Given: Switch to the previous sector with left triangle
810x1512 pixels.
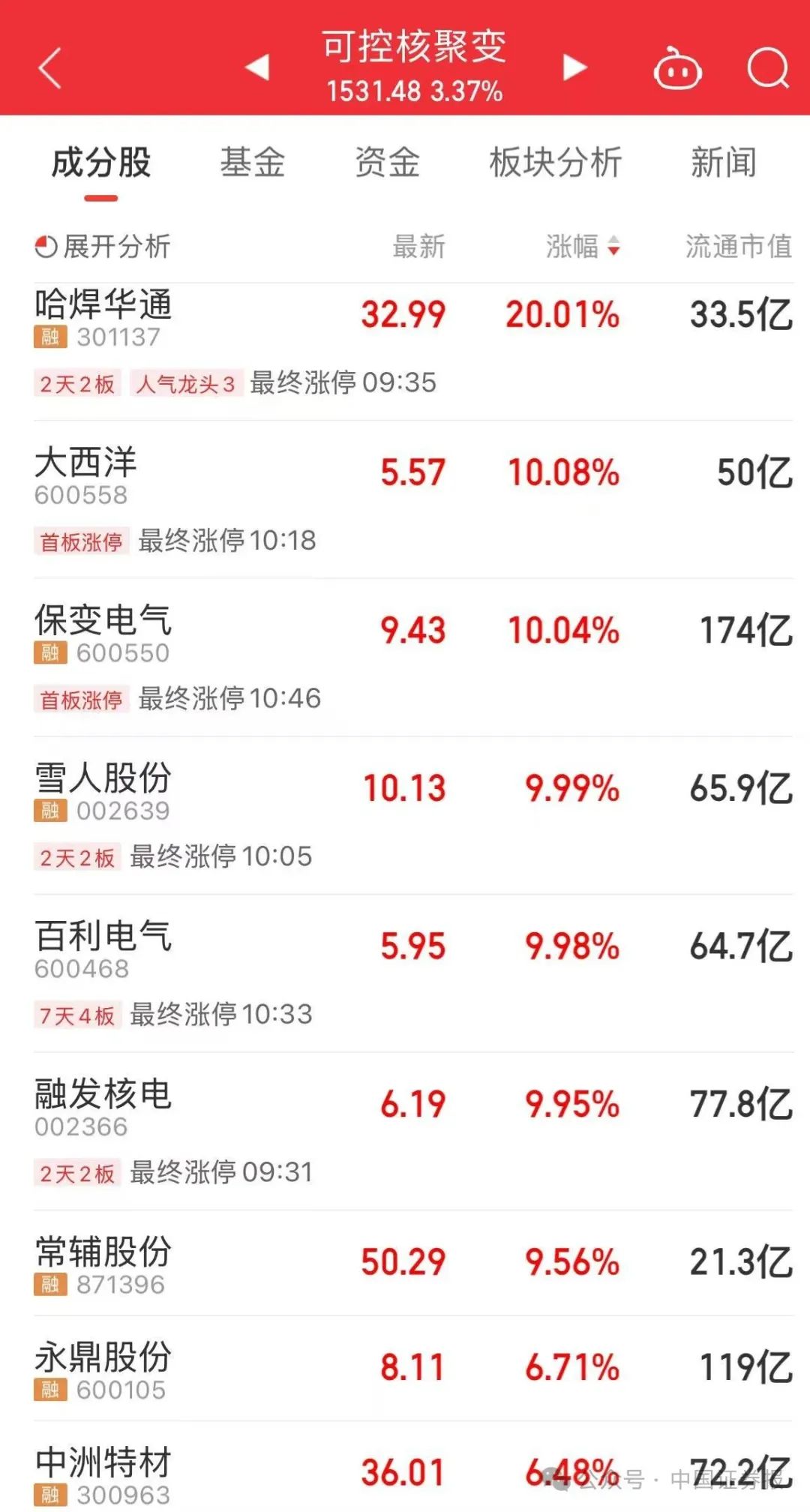Looking at the screenshot, I should (x=257, y=67).
